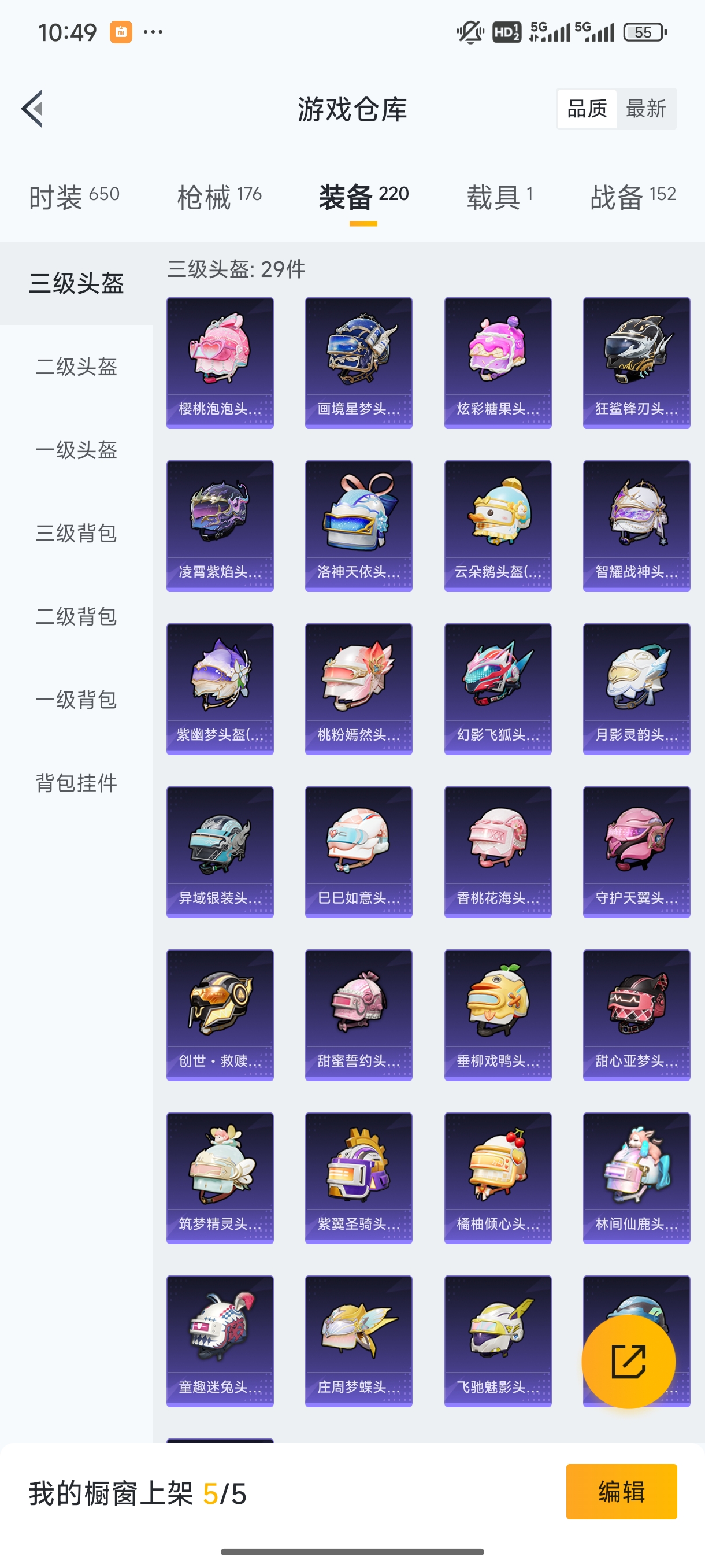Open the 樱桃泡泡 helmet item
The image size is (705, 1568).
220,363
